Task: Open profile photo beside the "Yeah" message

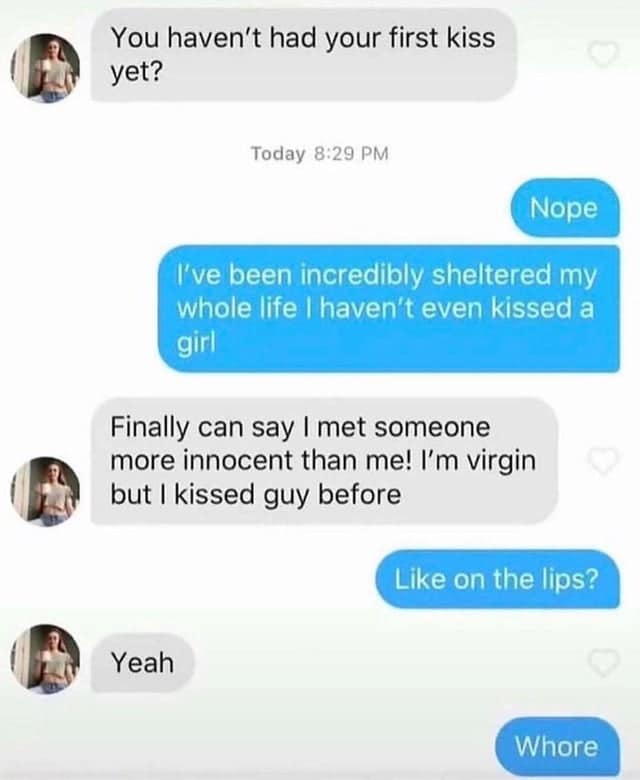Action: (x=45, y=658)
